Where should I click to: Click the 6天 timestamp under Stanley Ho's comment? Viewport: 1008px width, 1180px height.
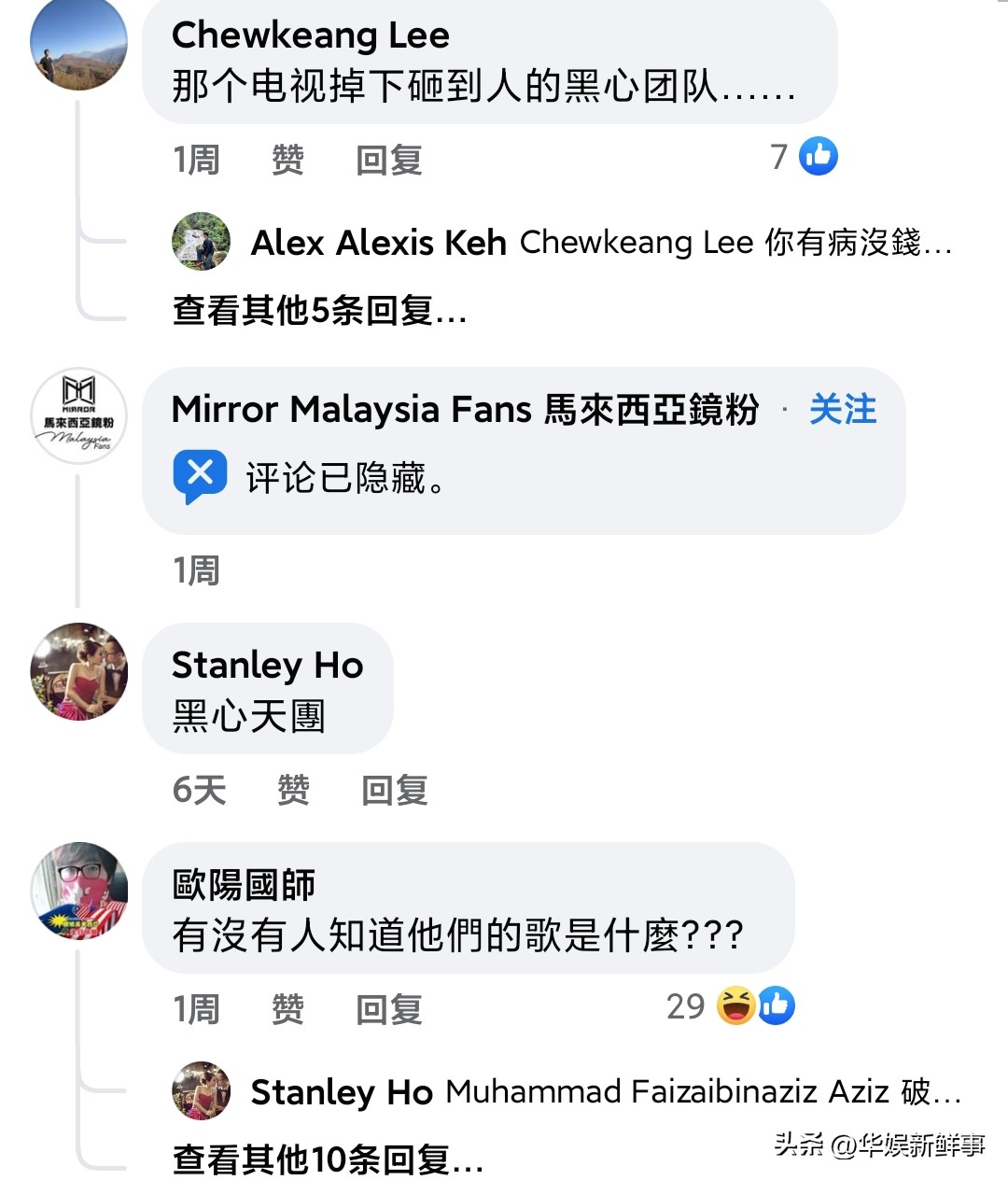[199, 790]
